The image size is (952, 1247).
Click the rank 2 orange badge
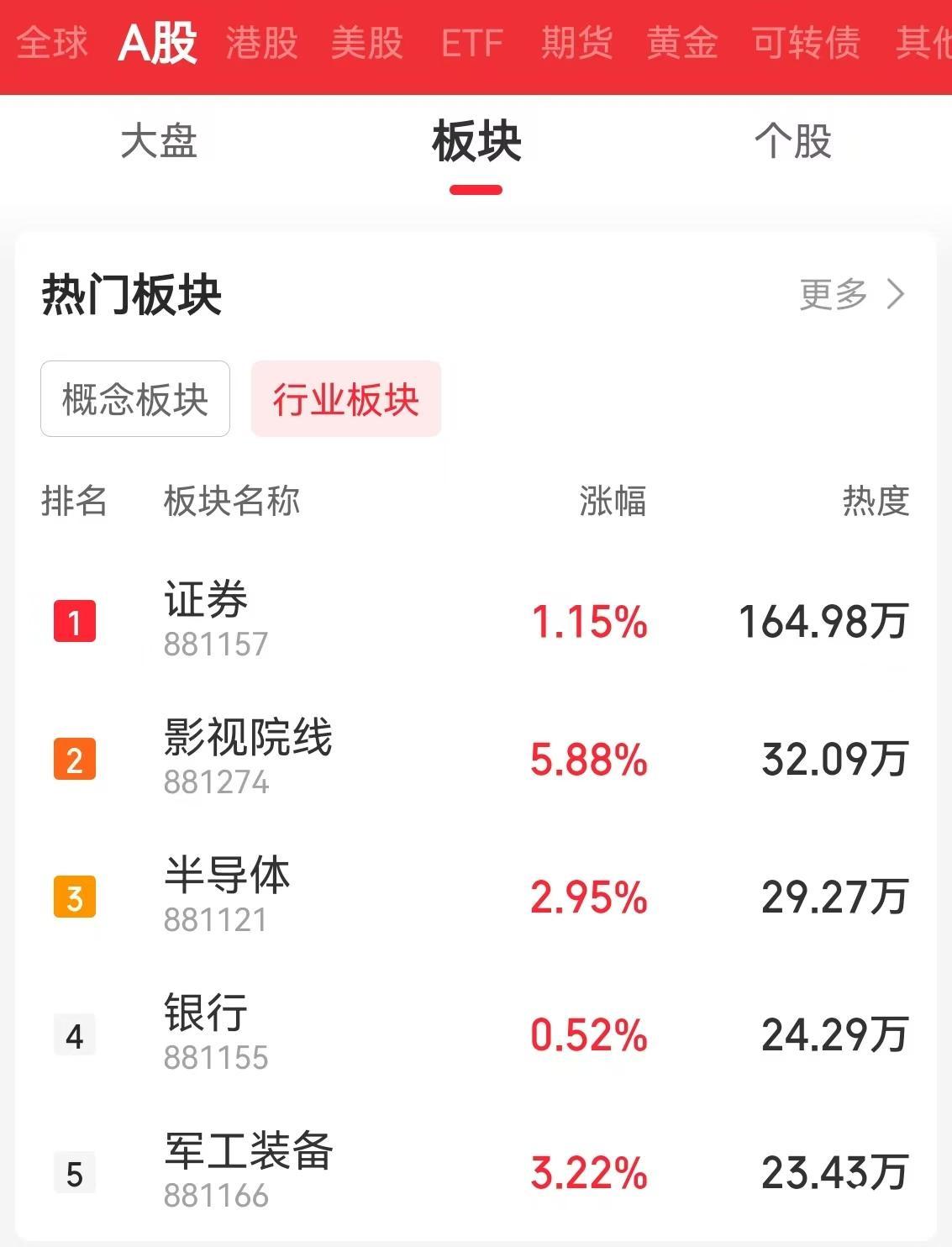coord(76,760)
